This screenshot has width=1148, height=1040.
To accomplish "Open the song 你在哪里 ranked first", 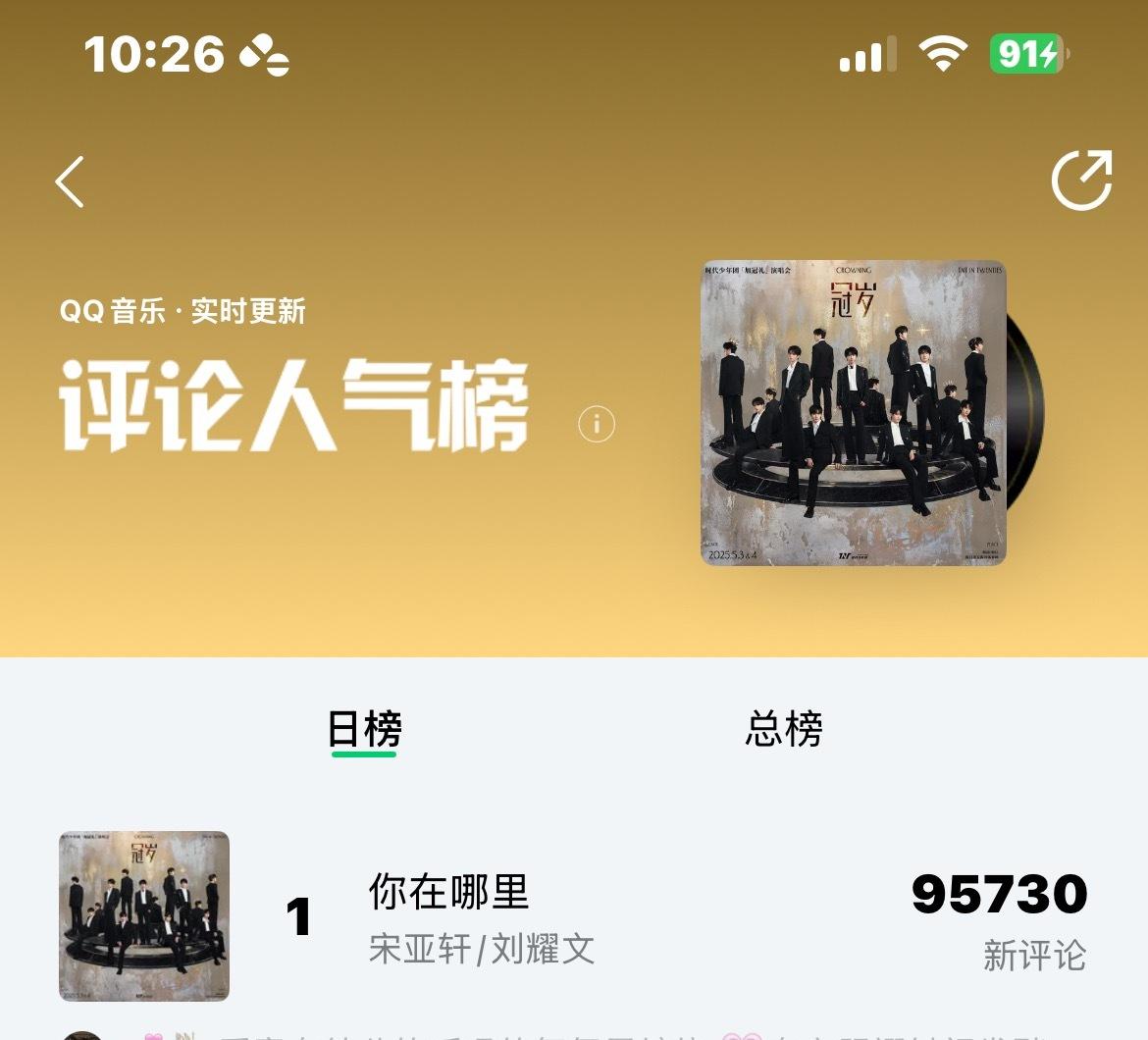I will [x=449, y=892].
